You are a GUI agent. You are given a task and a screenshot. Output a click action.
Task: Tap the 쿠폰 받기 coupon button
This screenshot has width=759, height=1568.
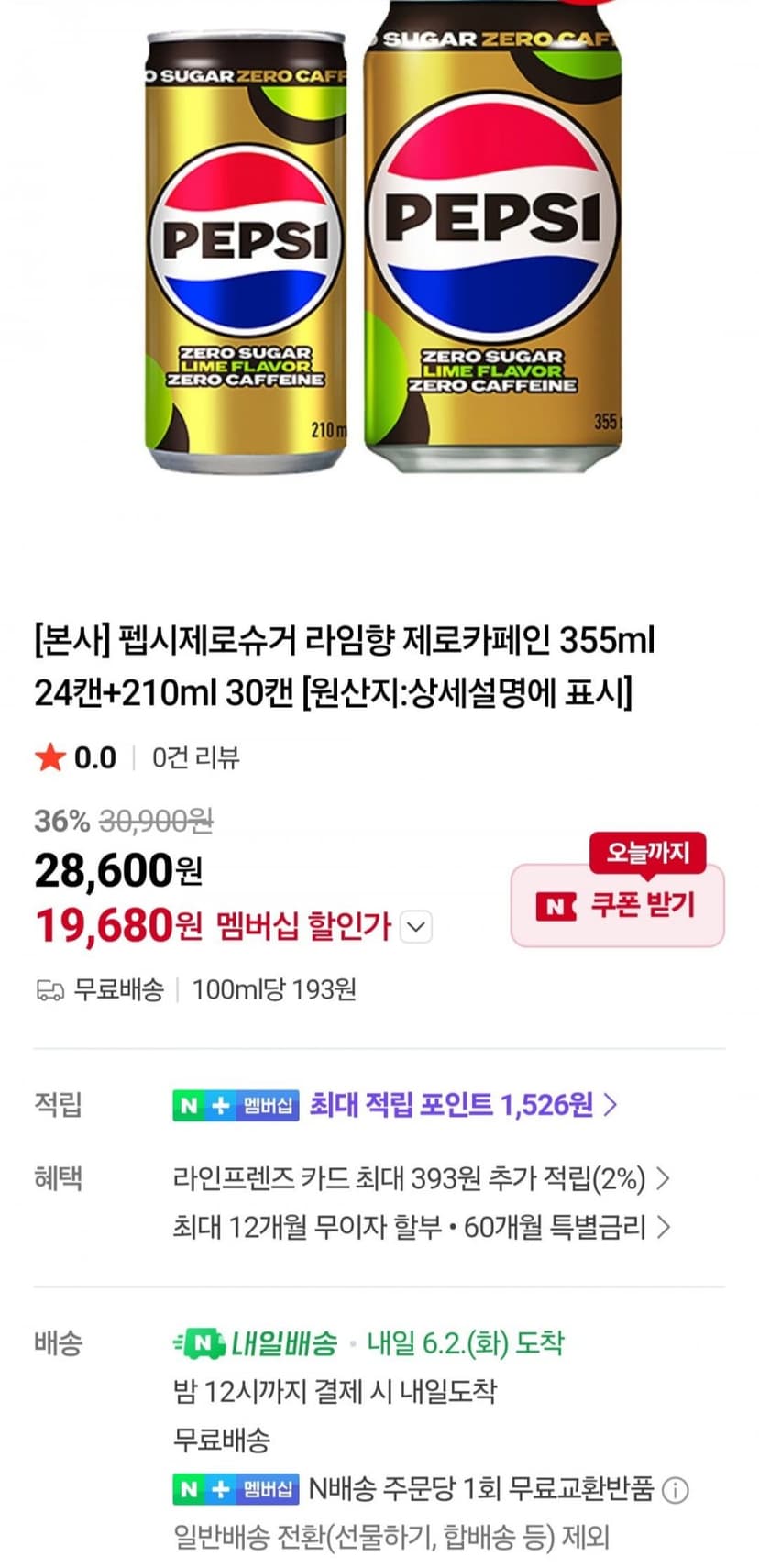pos(617,905)
